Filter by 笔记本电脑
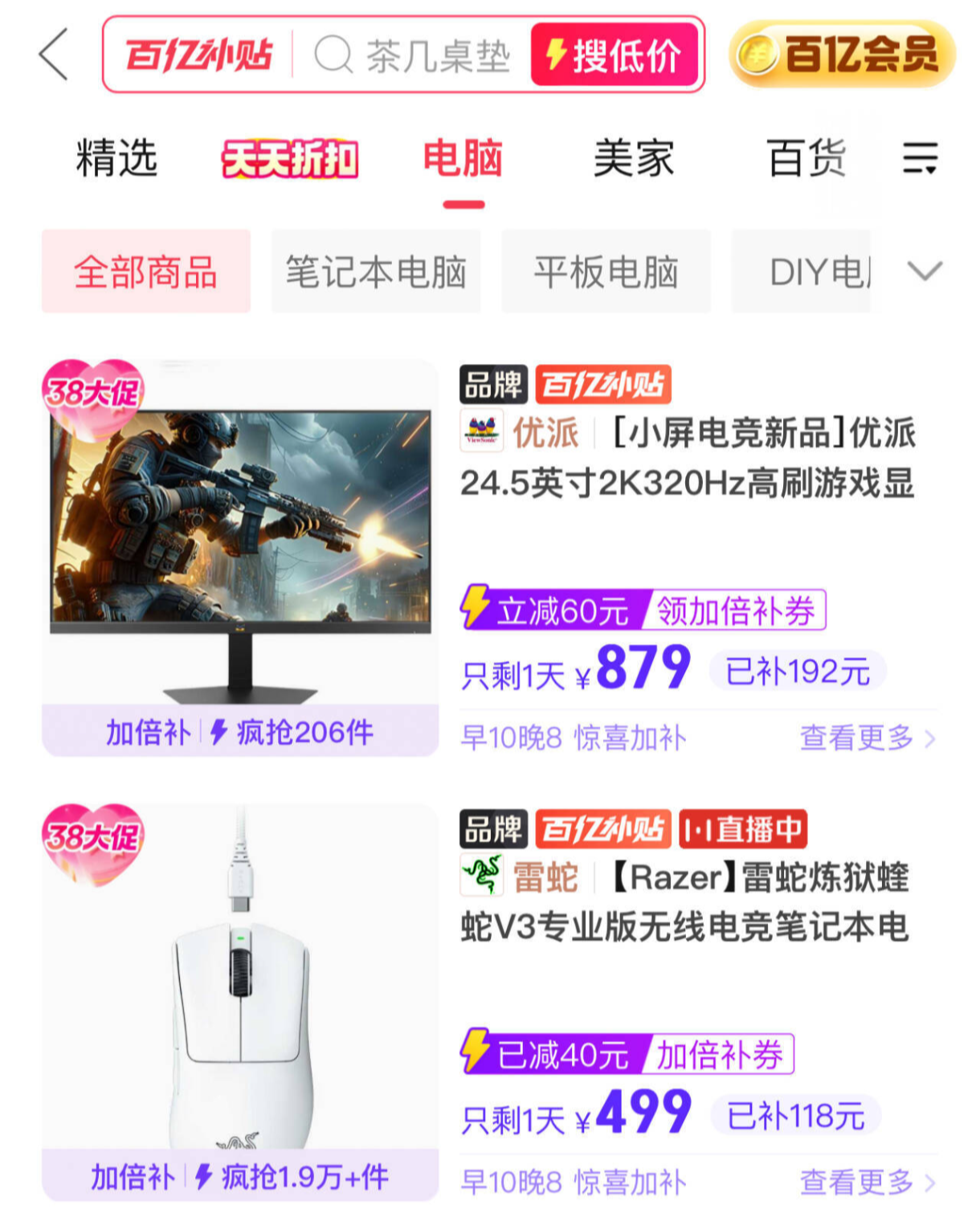The height and width of the screenshot is (1222, 980). click(376, 272)
